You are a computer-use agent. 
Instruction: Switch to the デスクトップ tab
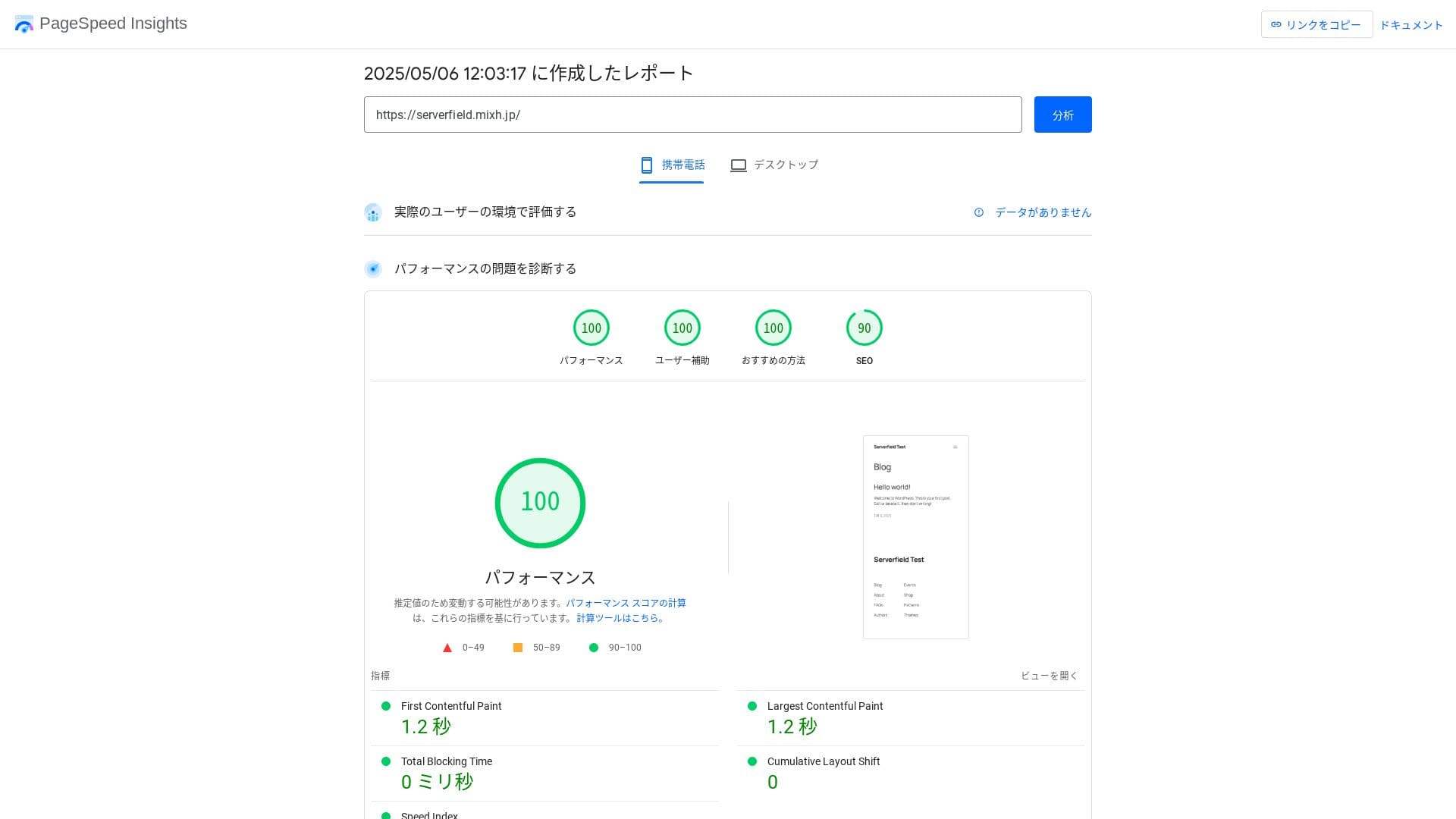(774, 165)
